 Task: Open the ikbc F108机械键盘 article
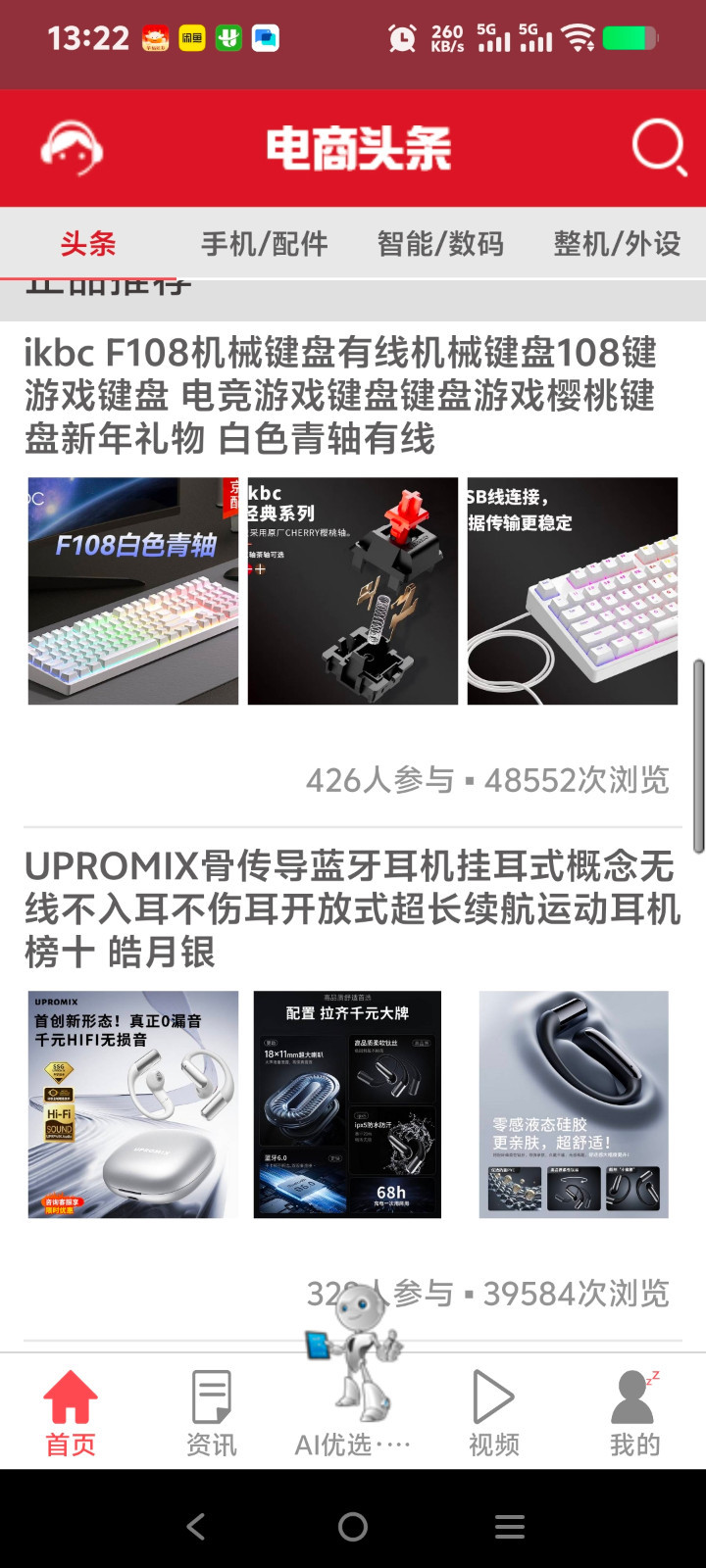[x=340, y=395]
